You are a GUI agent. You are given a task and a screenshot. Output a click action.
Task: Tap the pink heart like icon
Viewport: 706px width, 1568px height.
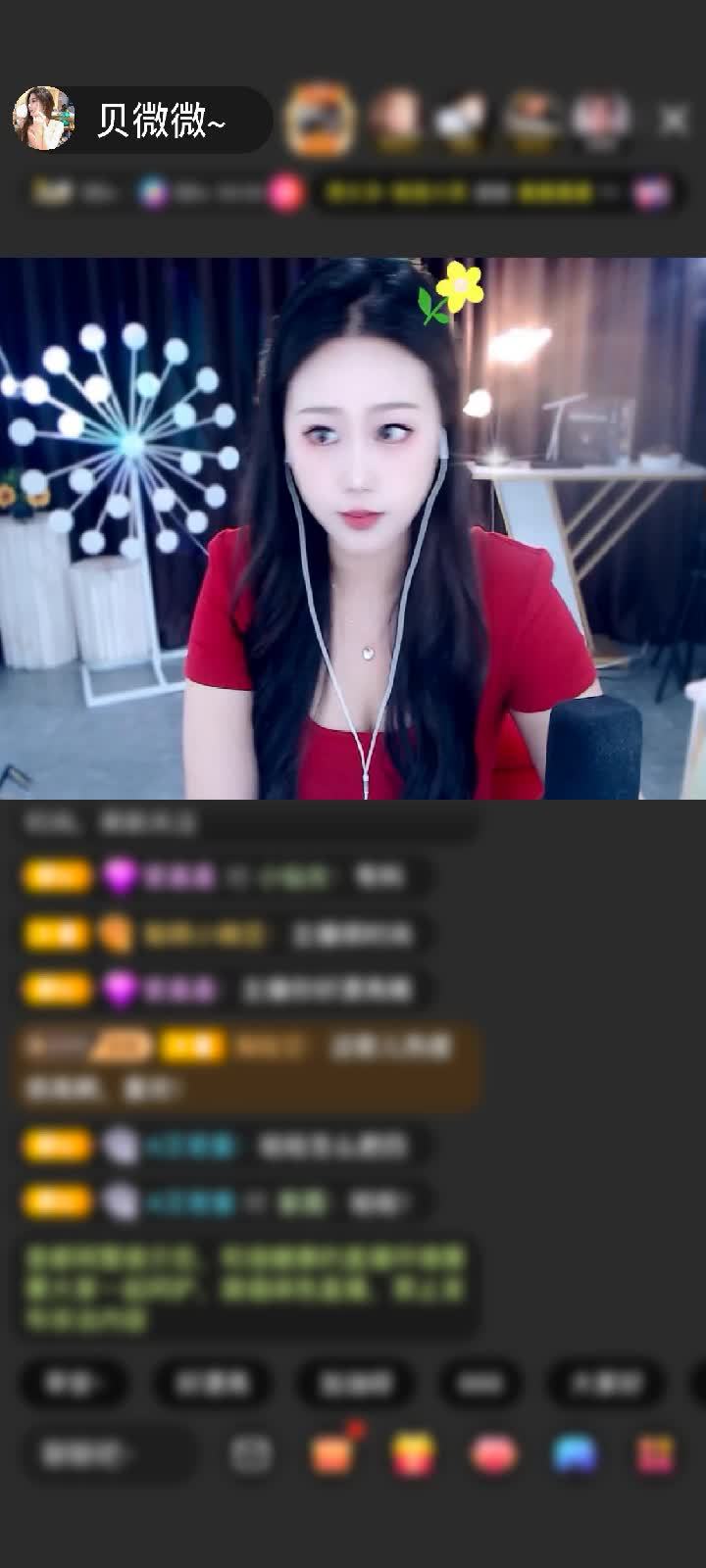click(493, 1454)
